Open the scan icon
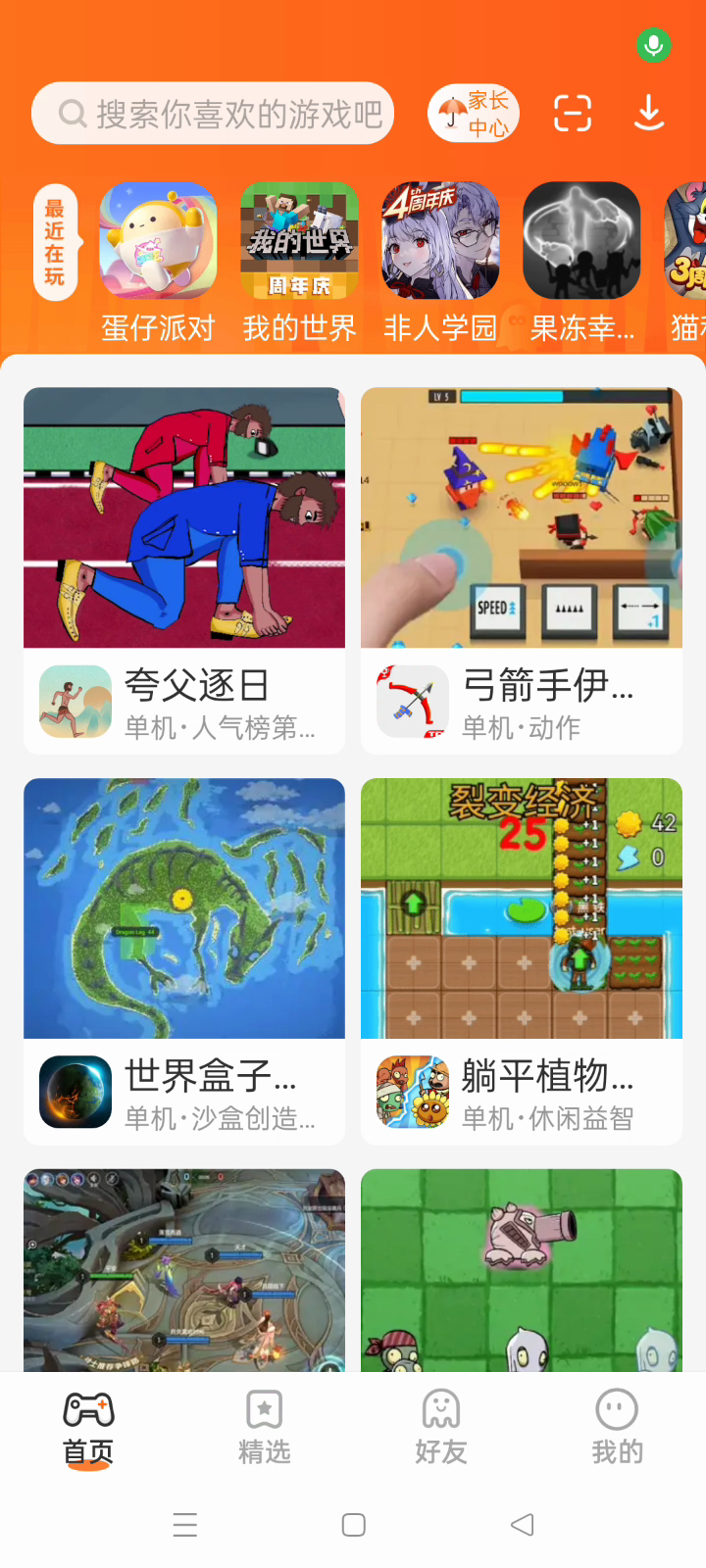 tap(573, 114)
